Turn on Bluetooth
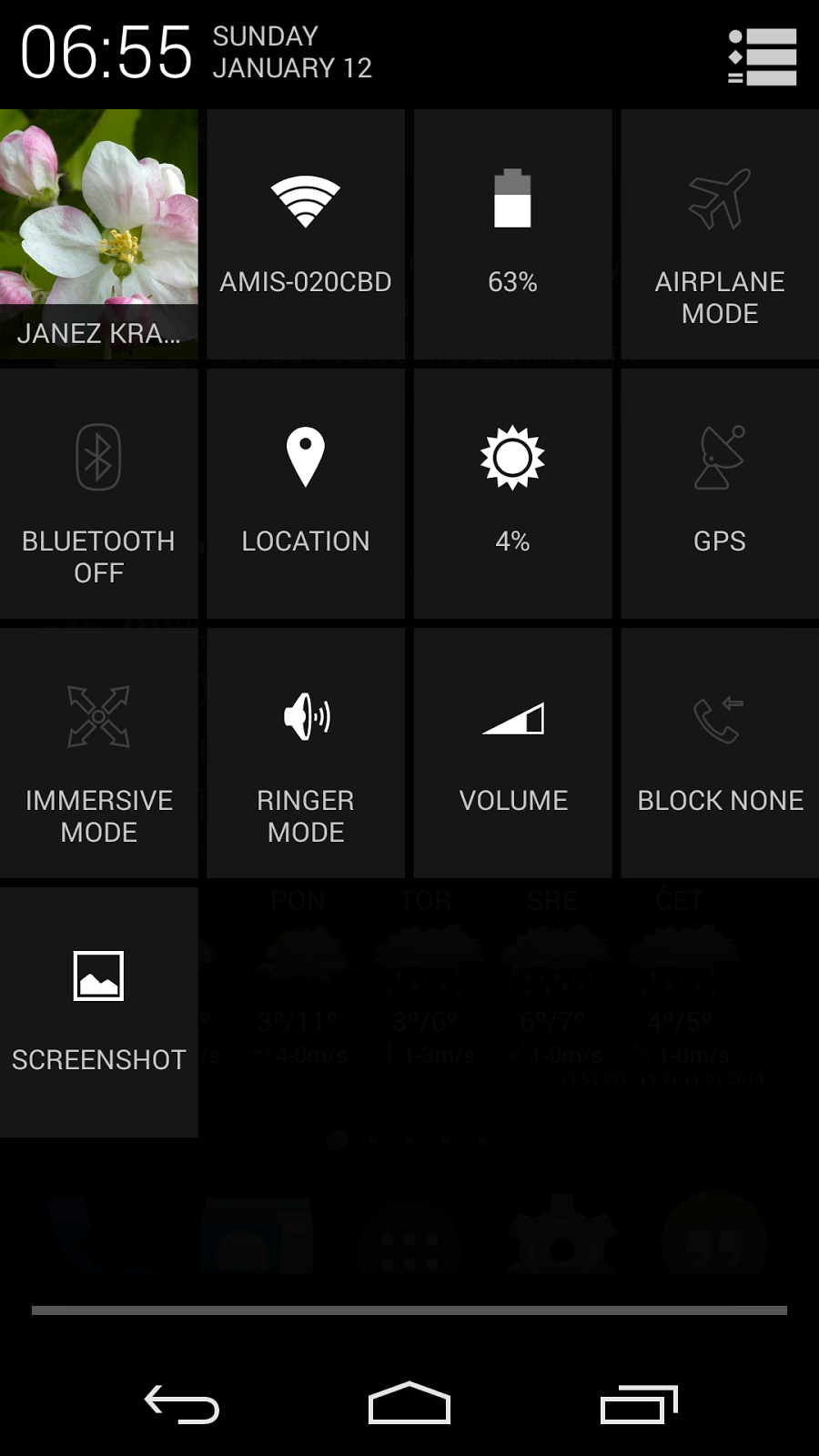The image size is (819, 1456). (x=99, y=493)
